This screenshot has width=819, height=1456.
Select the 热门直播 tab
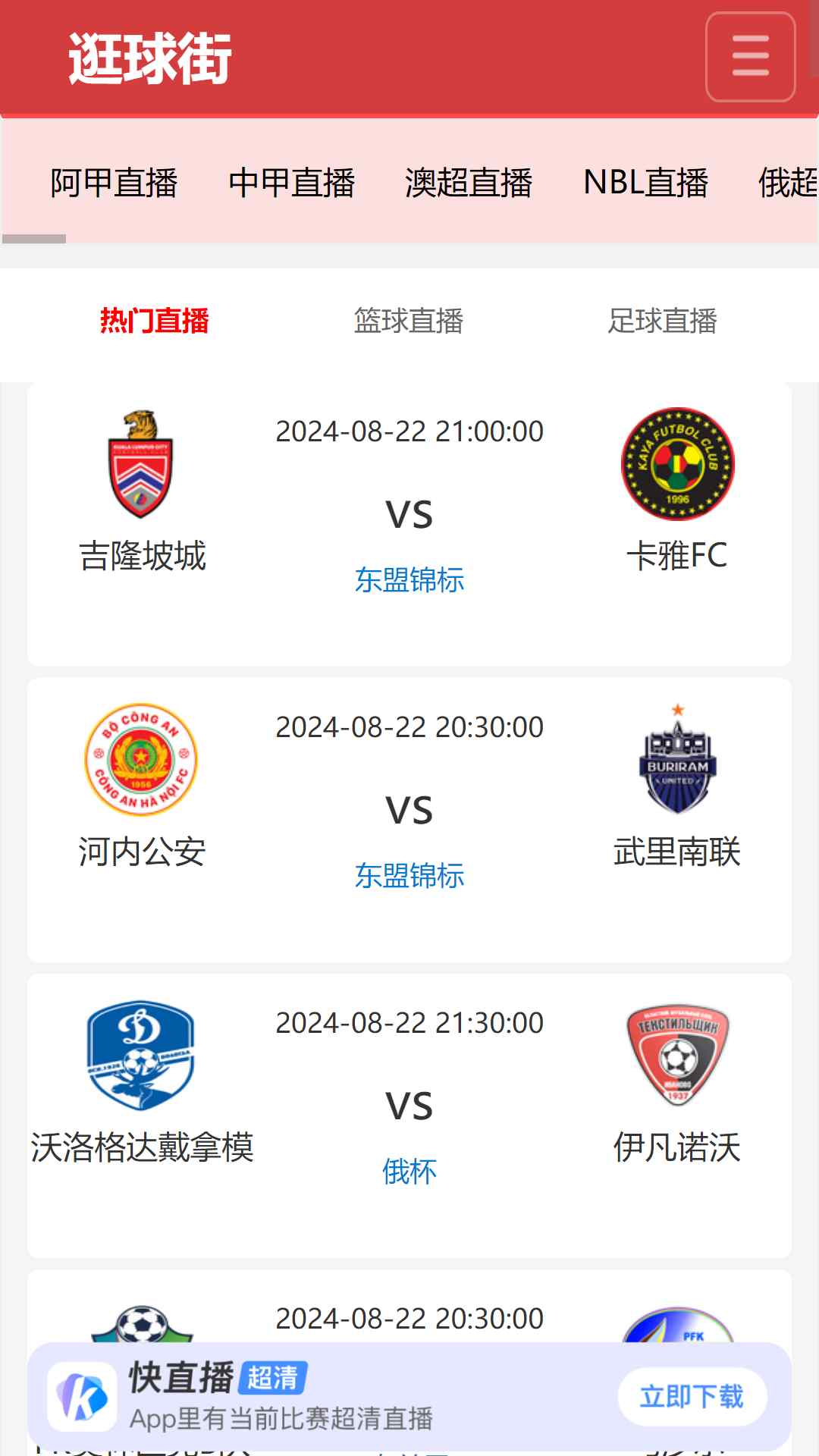[155, 321]
